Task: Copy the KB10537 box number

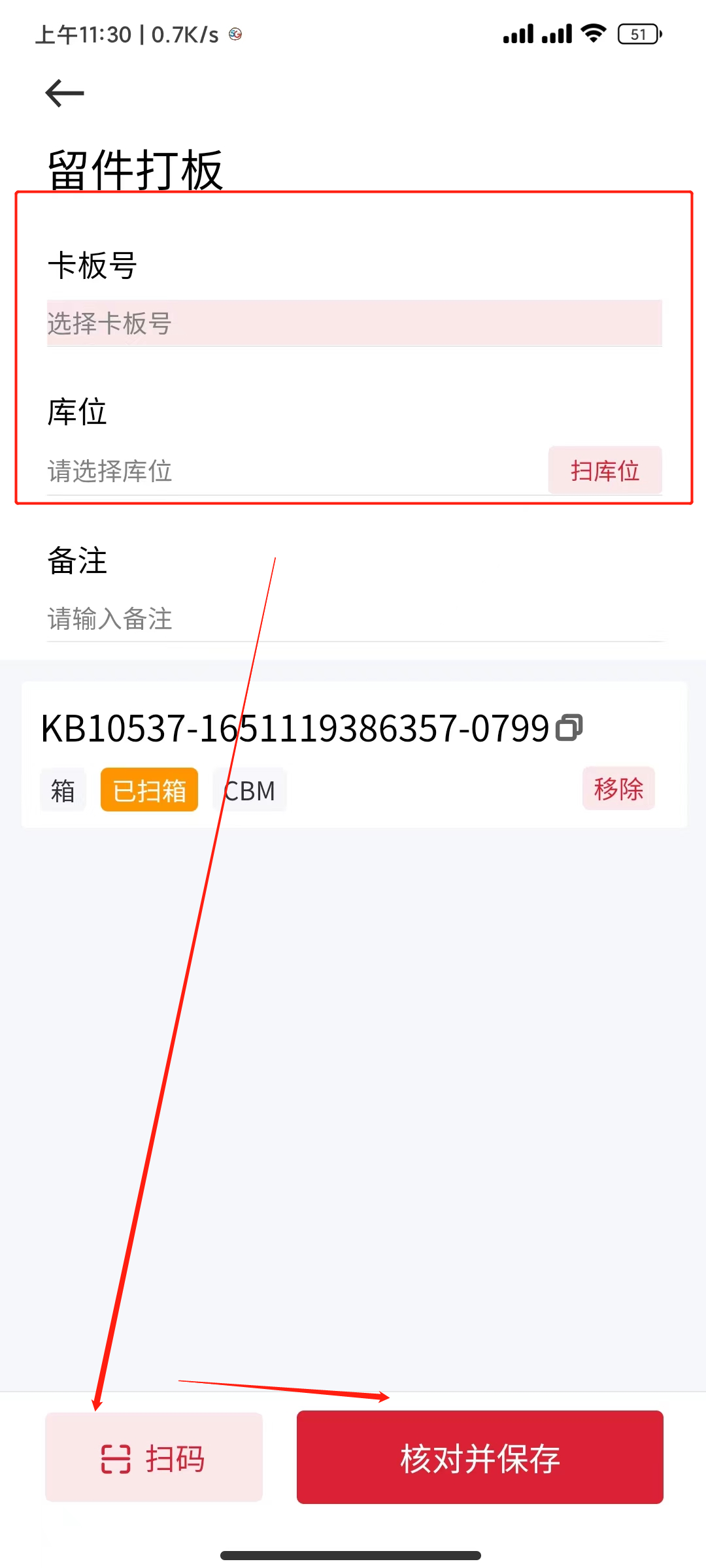Action: (x=569, y=728)
